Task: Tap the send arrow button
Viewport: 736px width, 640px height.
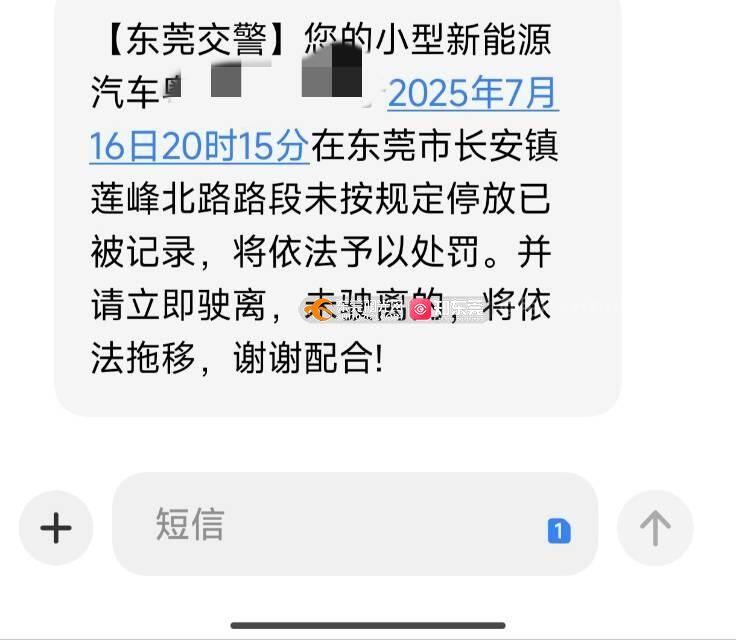Action: click(x=655, y=527)
